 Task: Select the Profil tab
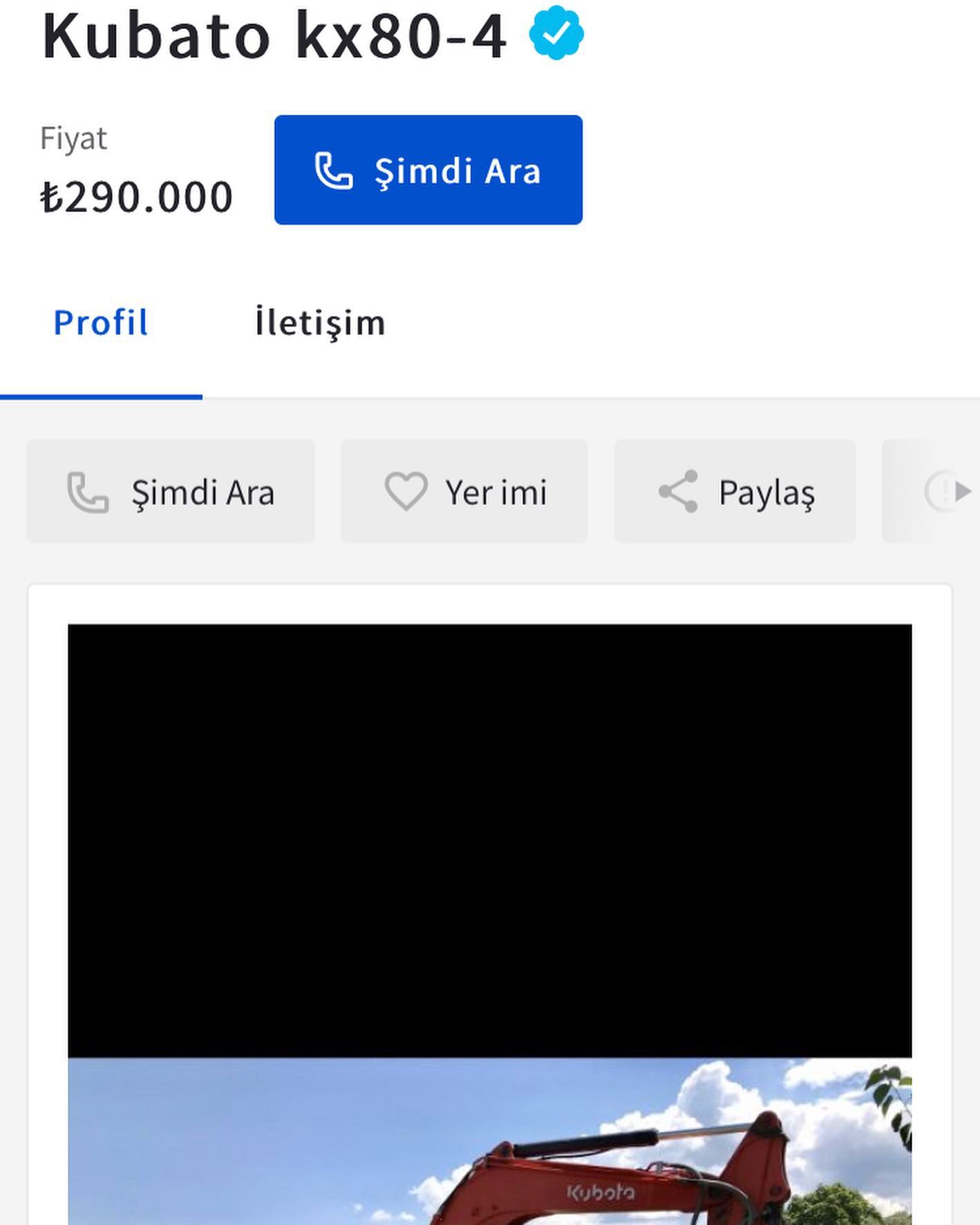(x=101, y=323)
